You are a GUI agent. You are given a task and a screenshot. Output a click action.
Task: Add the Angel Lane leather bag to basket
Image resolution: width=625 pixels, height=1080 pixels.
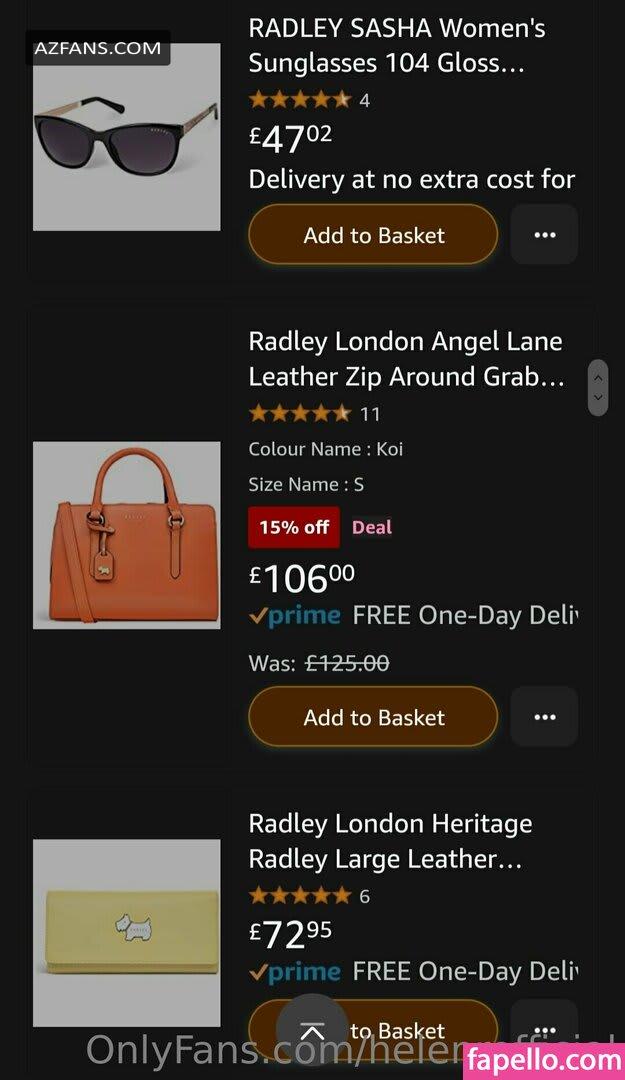373,717
